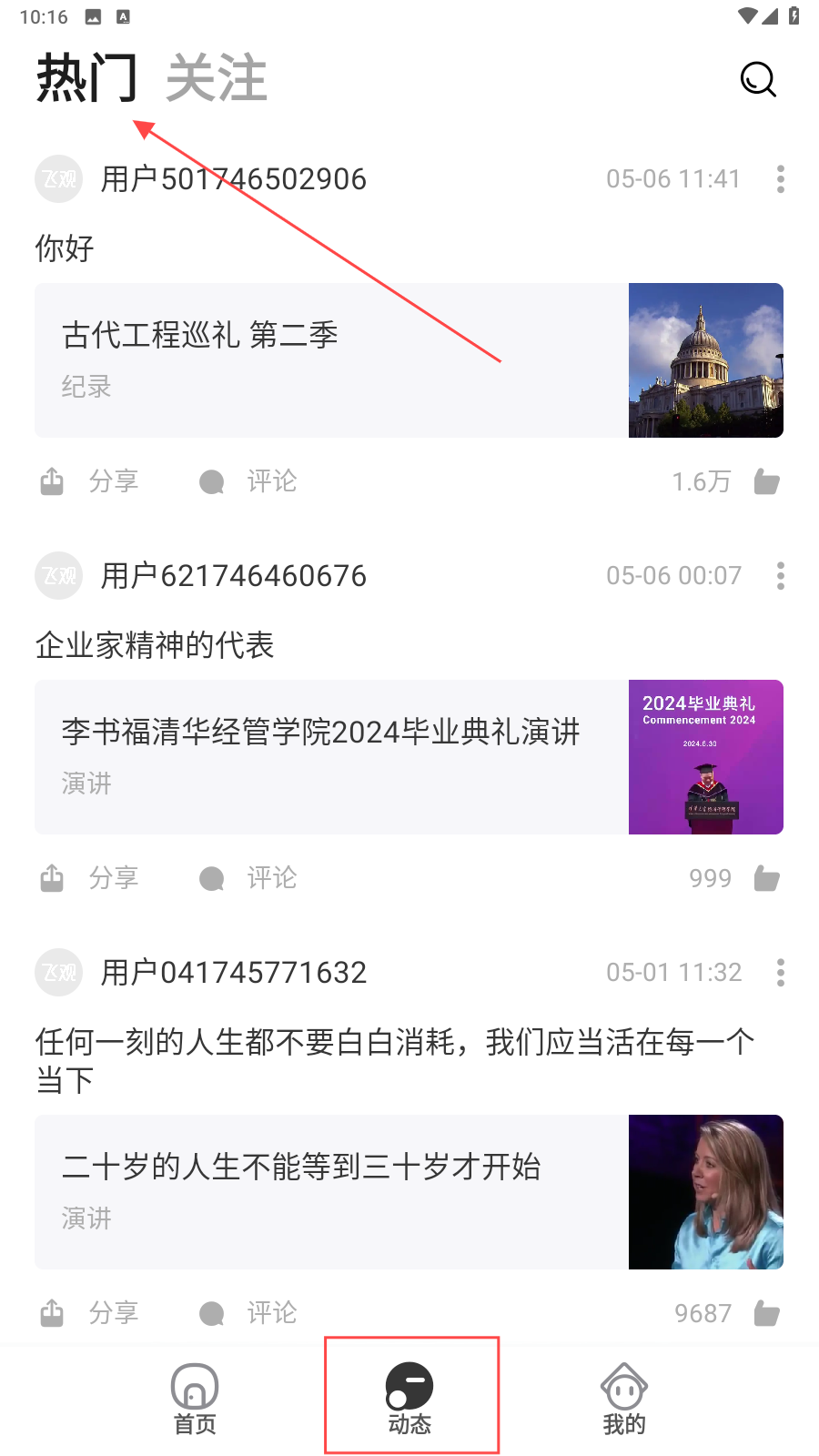Viewport: 819px width, 1456px height.
Task: Switch to the 关注 tab
Action: [217, 78]
